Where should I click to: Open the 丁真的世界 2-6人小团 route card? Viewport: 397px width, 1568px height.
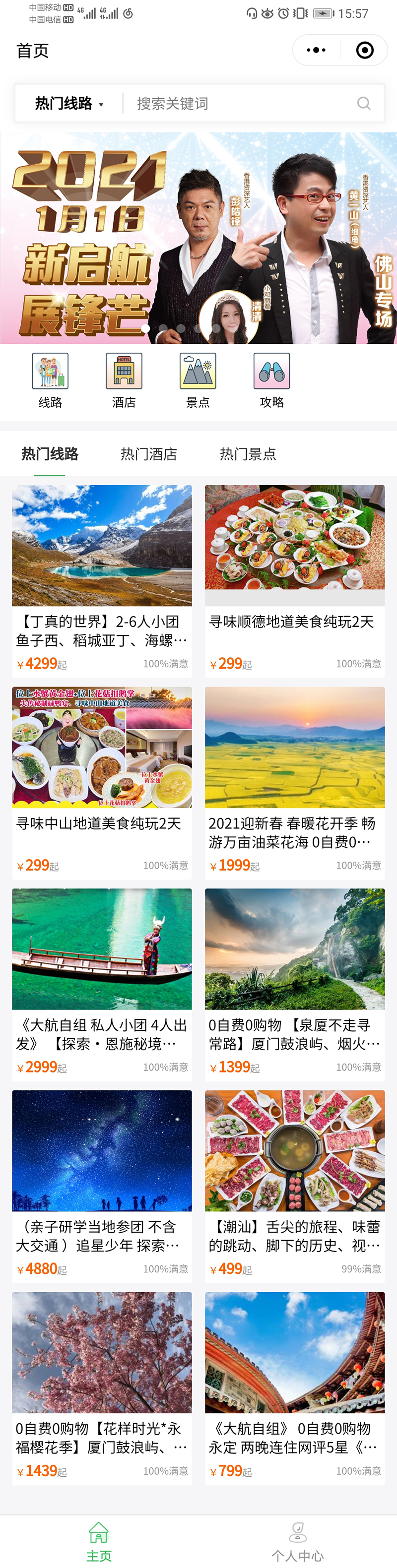click(x=102, y=581)
